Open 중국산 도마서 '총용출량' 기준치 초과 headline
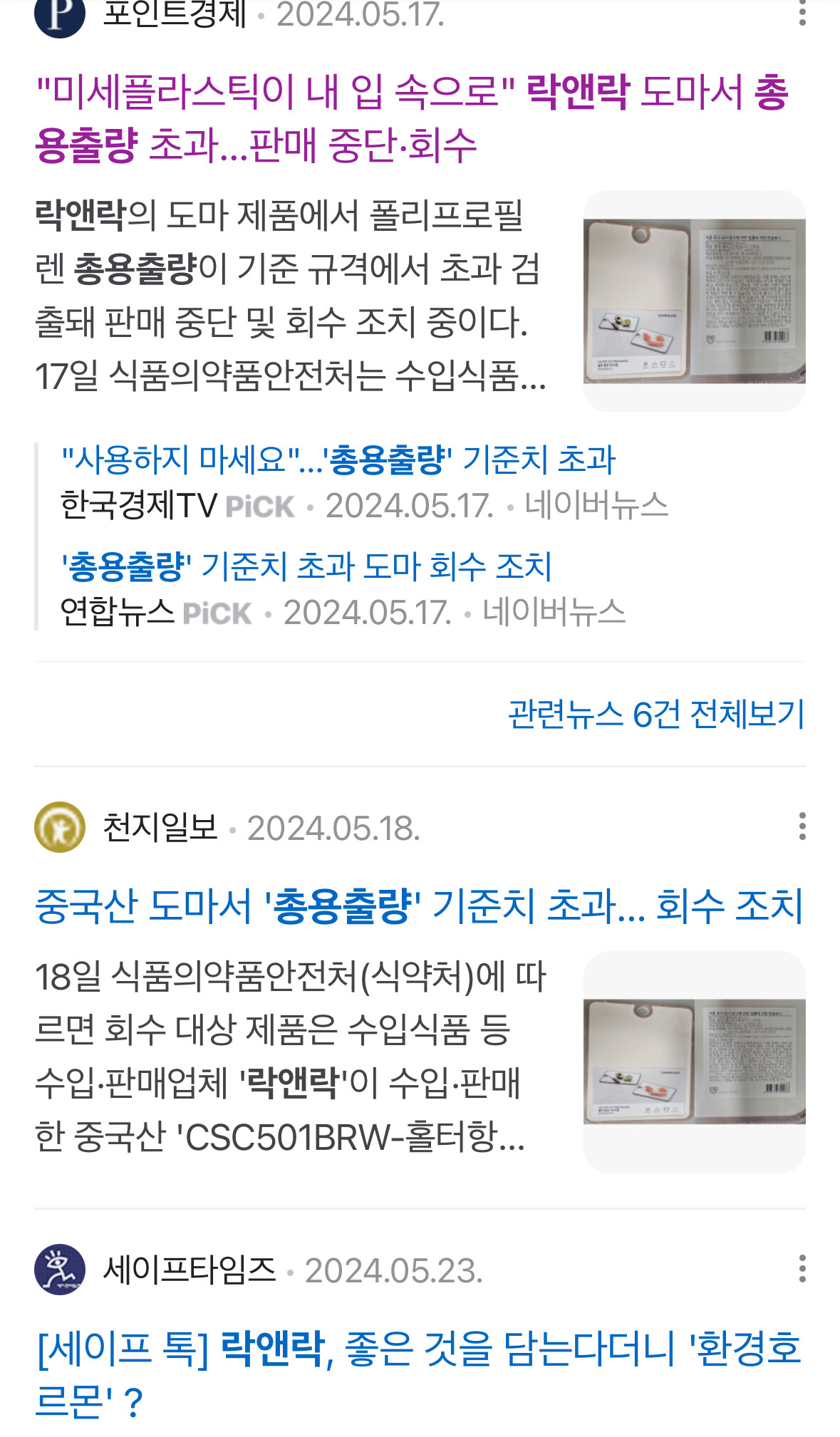The width and height of the screenshot is (840, 1437). pos(419,906)
